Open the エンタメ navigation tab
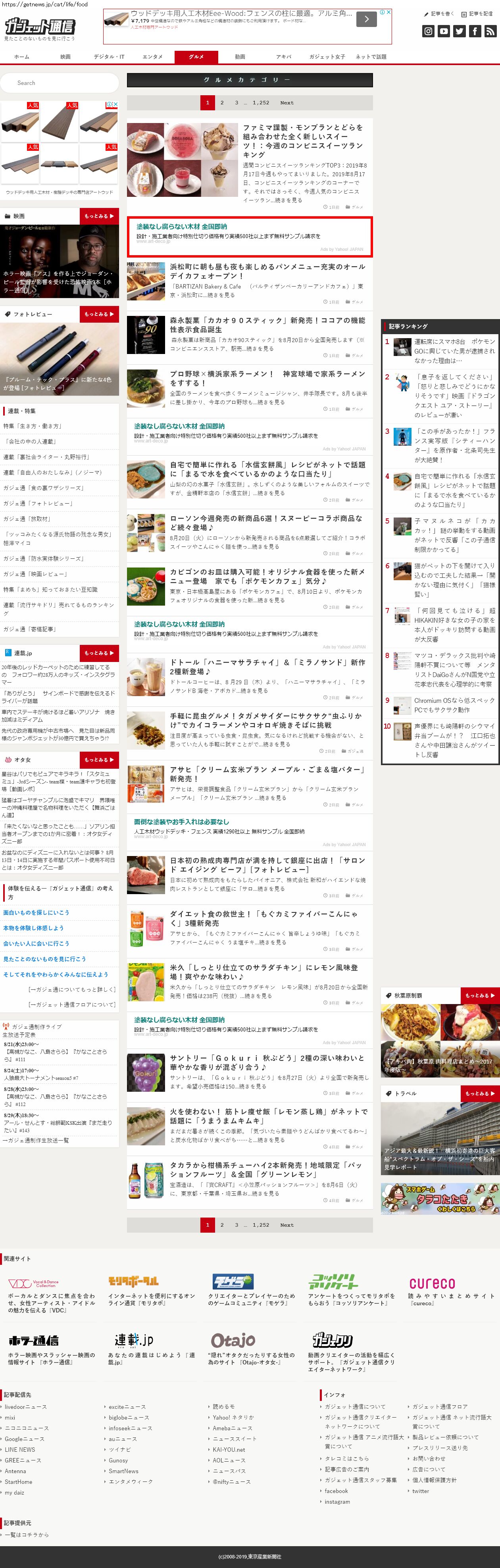The width and height of the screenshot is (500, 1568). pos(152,57)
